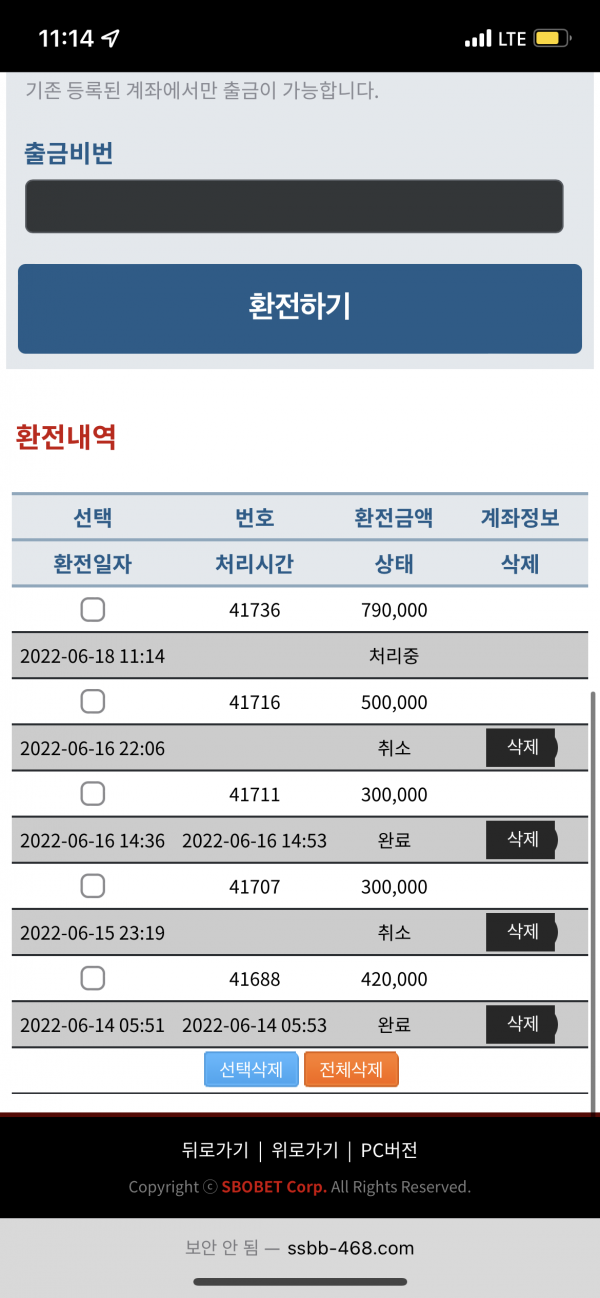Tap the 선택삭제 button
This screenshot has height=1298, width=600.
(251, 1069)
